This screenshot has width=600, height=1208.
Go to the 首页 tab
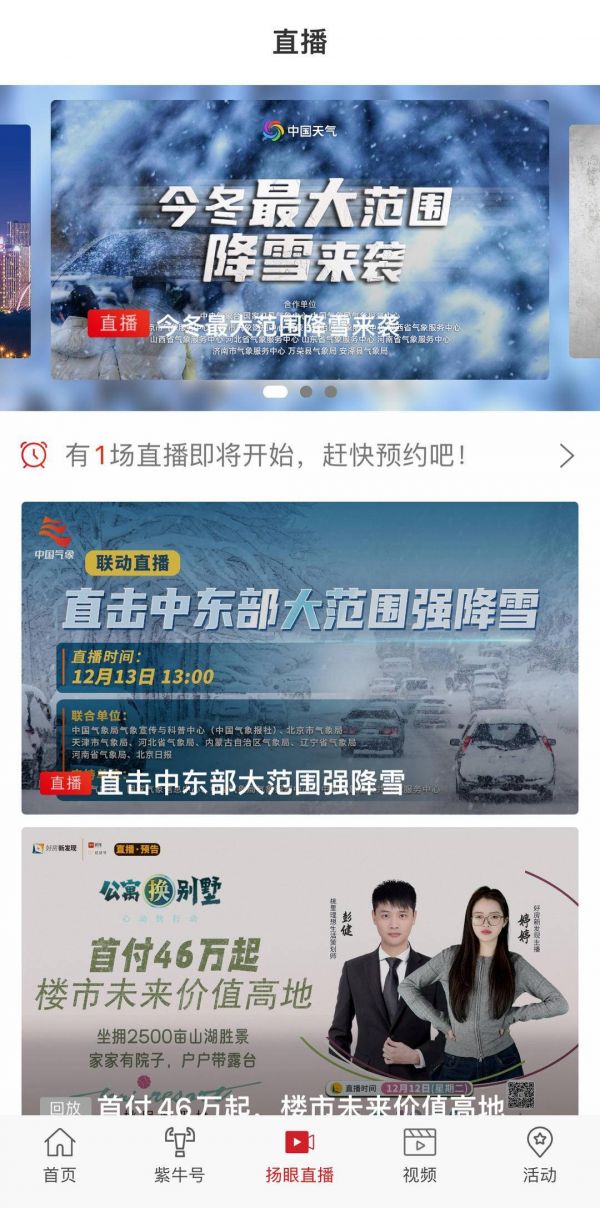click(60, 1156)
